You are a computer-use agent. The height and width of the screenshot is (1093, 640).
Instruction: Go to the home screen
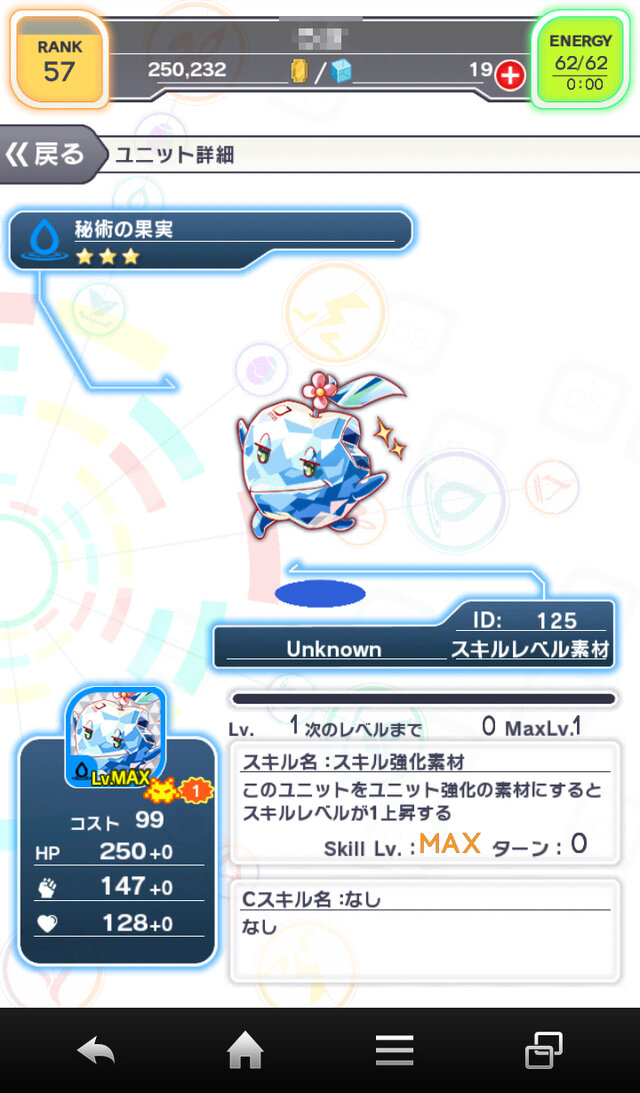pos(245,1051)
